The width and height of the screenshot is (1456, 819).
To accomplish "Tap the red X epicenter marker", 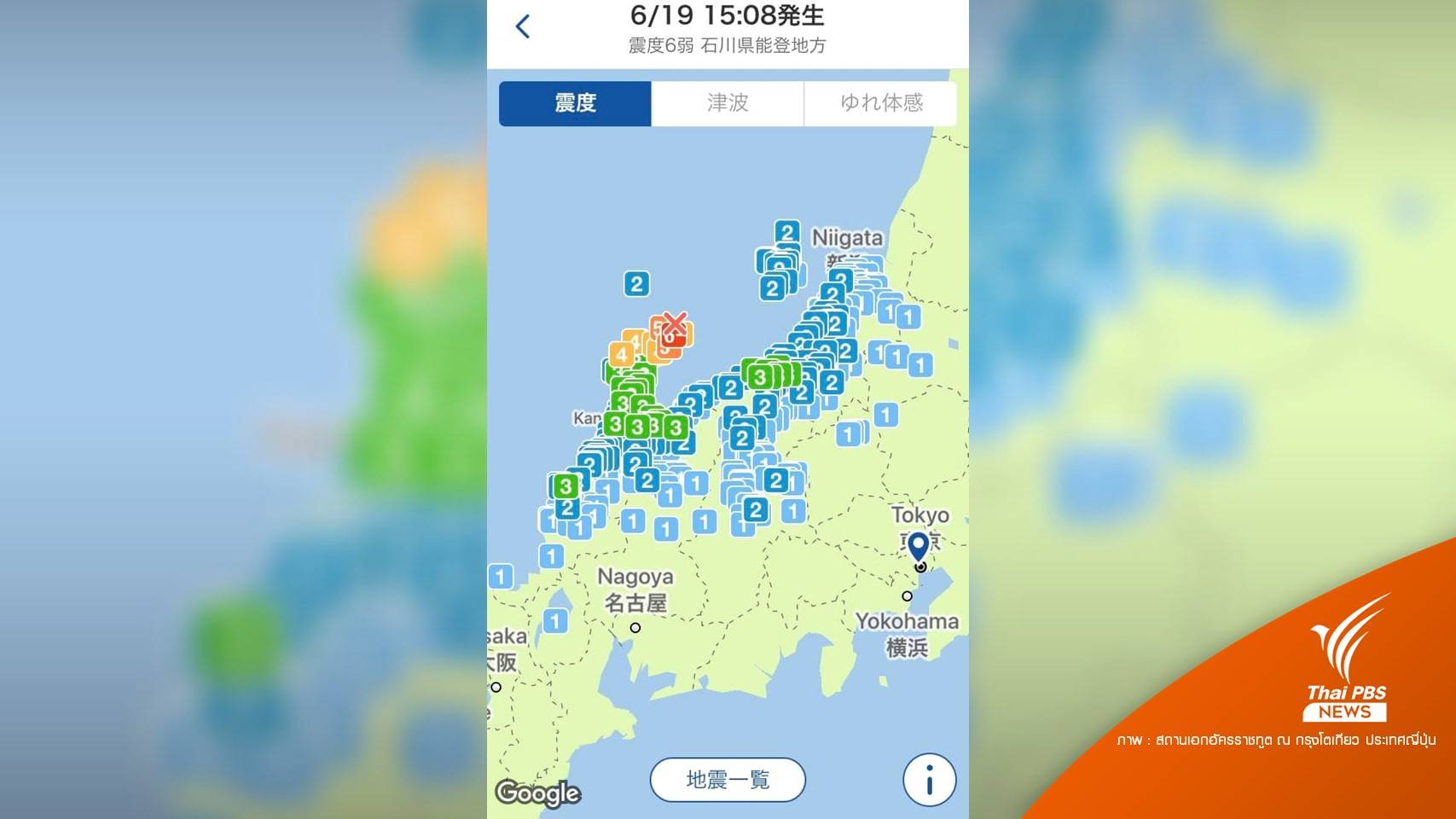I will click(675, 323).
